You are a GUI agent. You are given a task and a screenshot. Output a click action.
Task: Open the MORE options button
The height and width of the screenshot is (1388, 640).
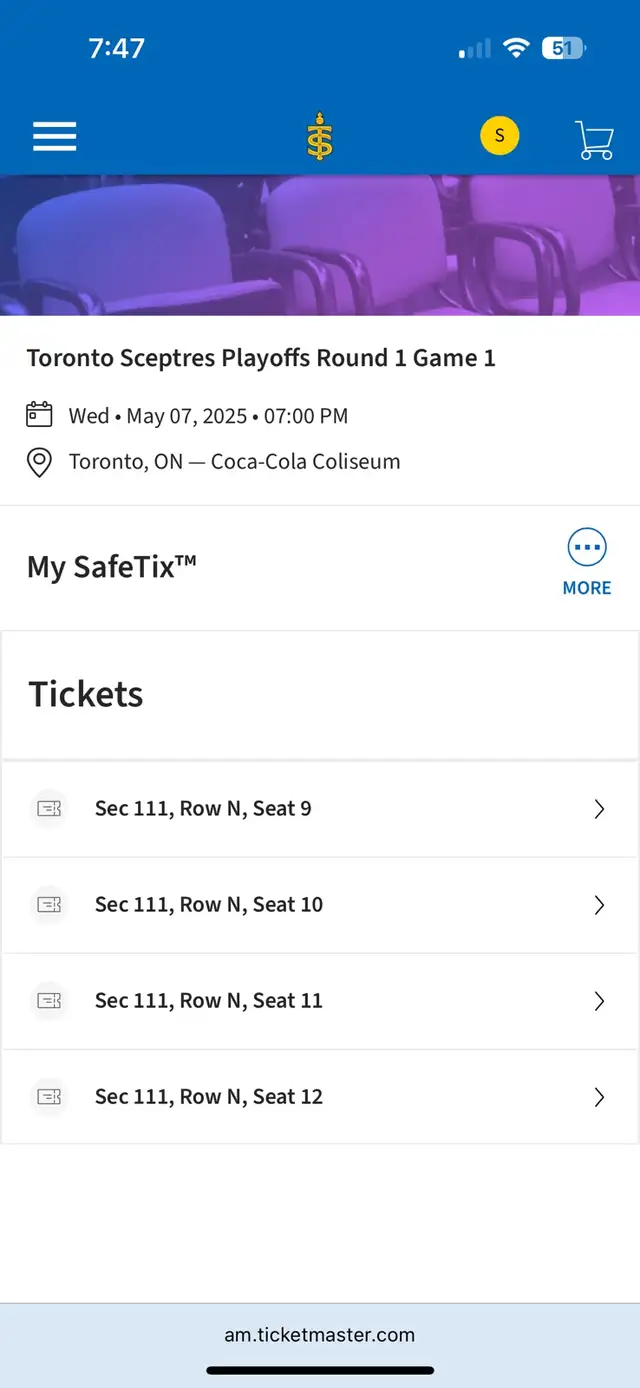[x=587, y=563]
